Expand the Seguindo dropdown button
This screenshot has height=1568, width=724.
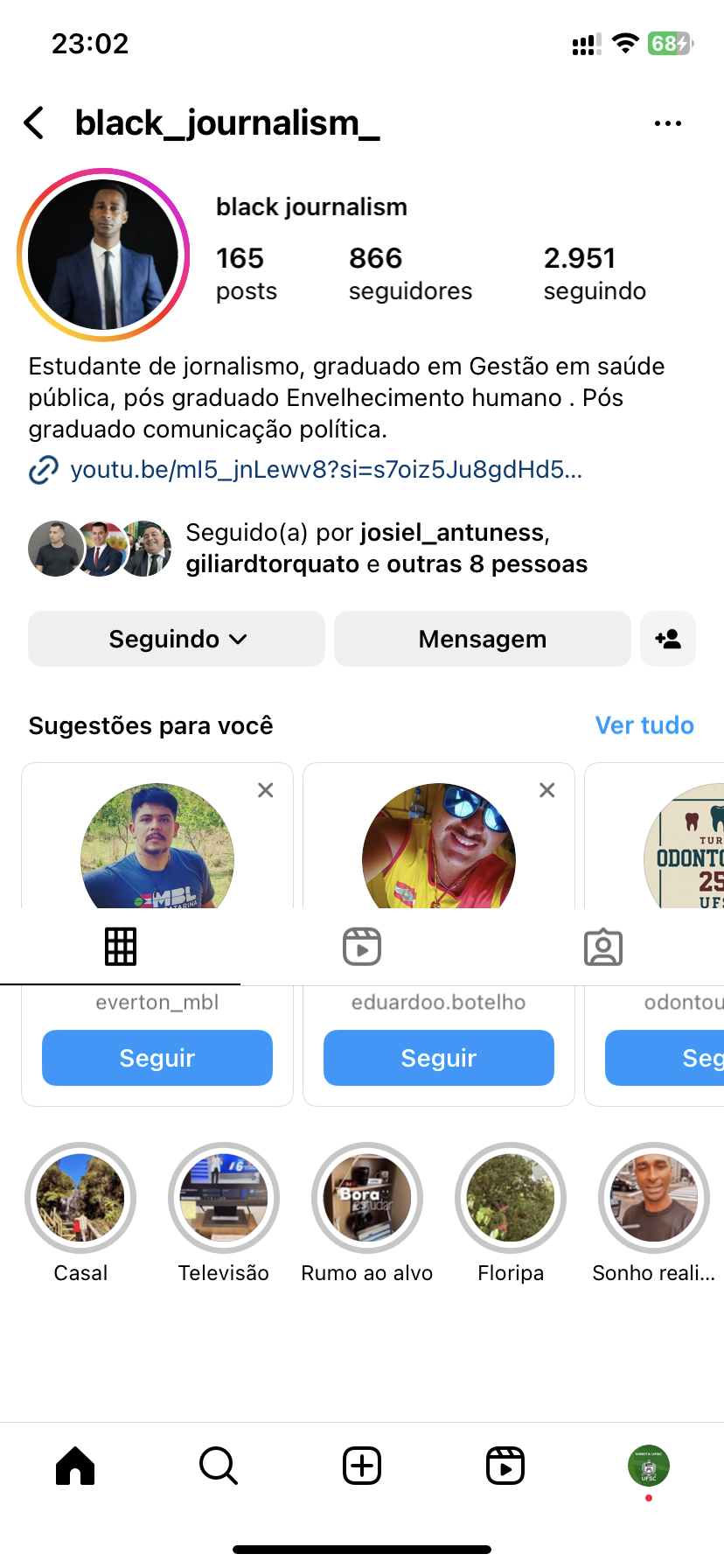click(x=177, y=639)
